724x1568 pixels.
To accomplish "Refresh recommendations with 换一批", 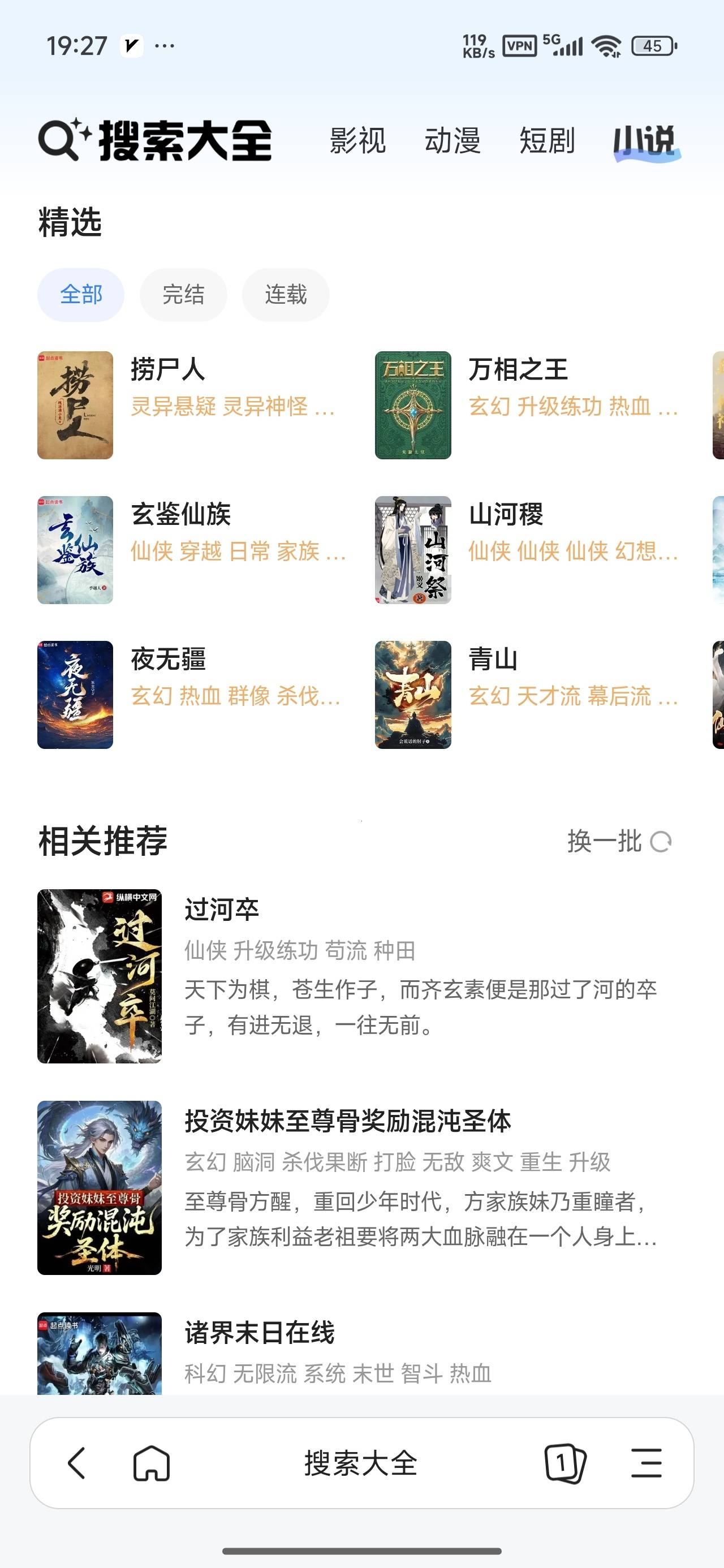I will [x=619, y=842].
